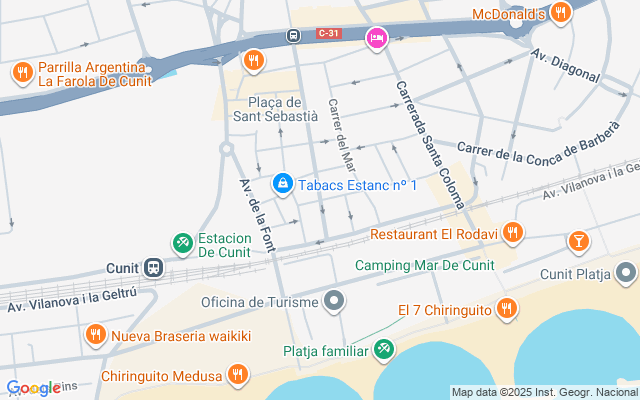Tap the orange cocktail bar marker

[x=578, y=241]
